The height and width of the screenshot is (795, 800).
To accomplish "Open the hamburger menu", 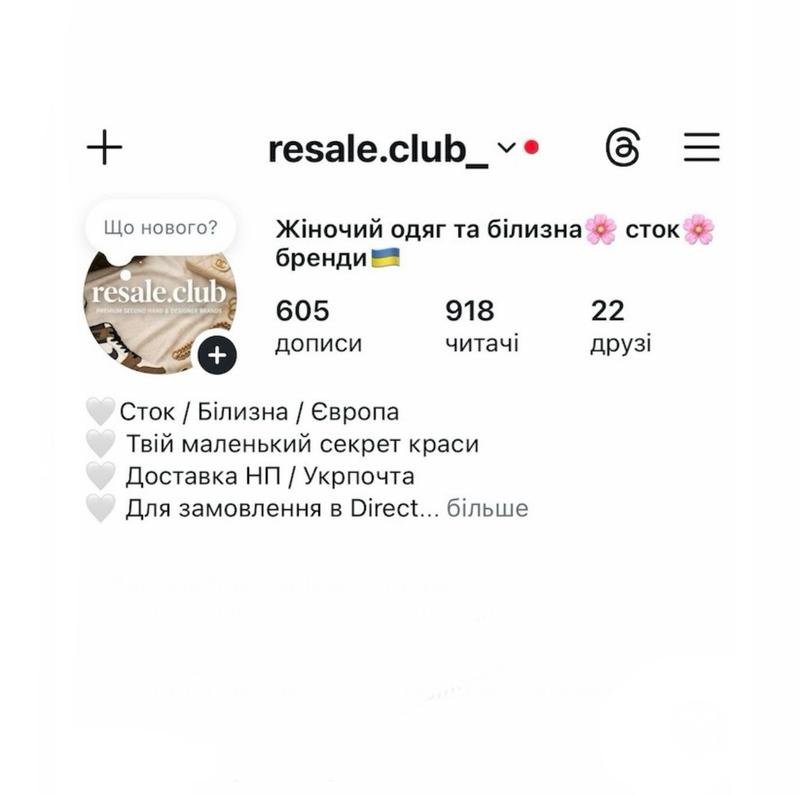I will coord(702,148).
